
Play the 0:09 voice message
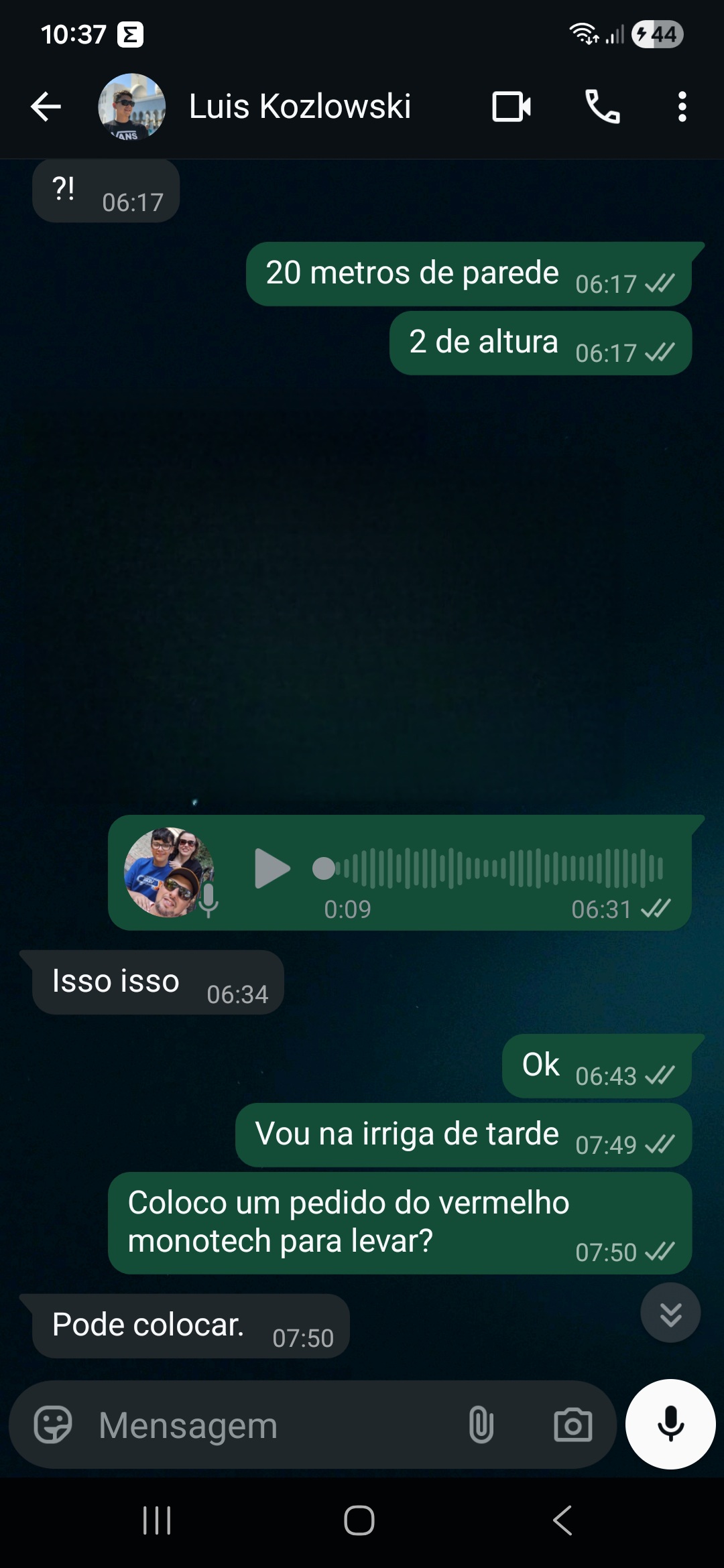click(271, 869)
